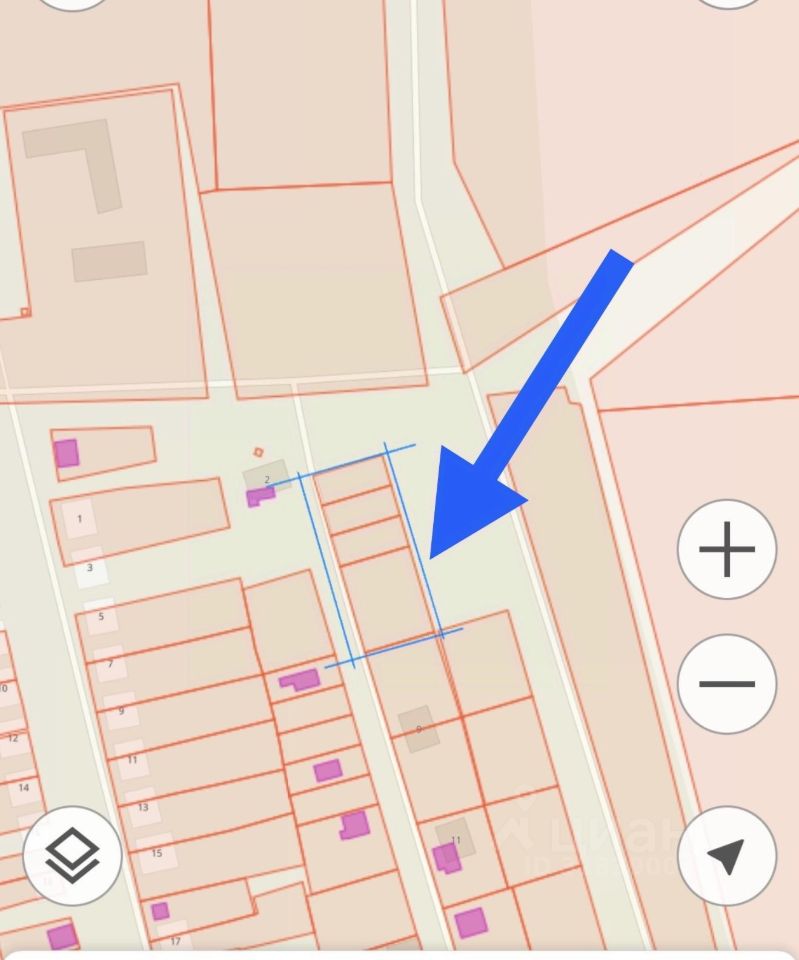Zoom in on the map
Screen dimensions: 799x960
pyautogui.click(x=727, y=549)
